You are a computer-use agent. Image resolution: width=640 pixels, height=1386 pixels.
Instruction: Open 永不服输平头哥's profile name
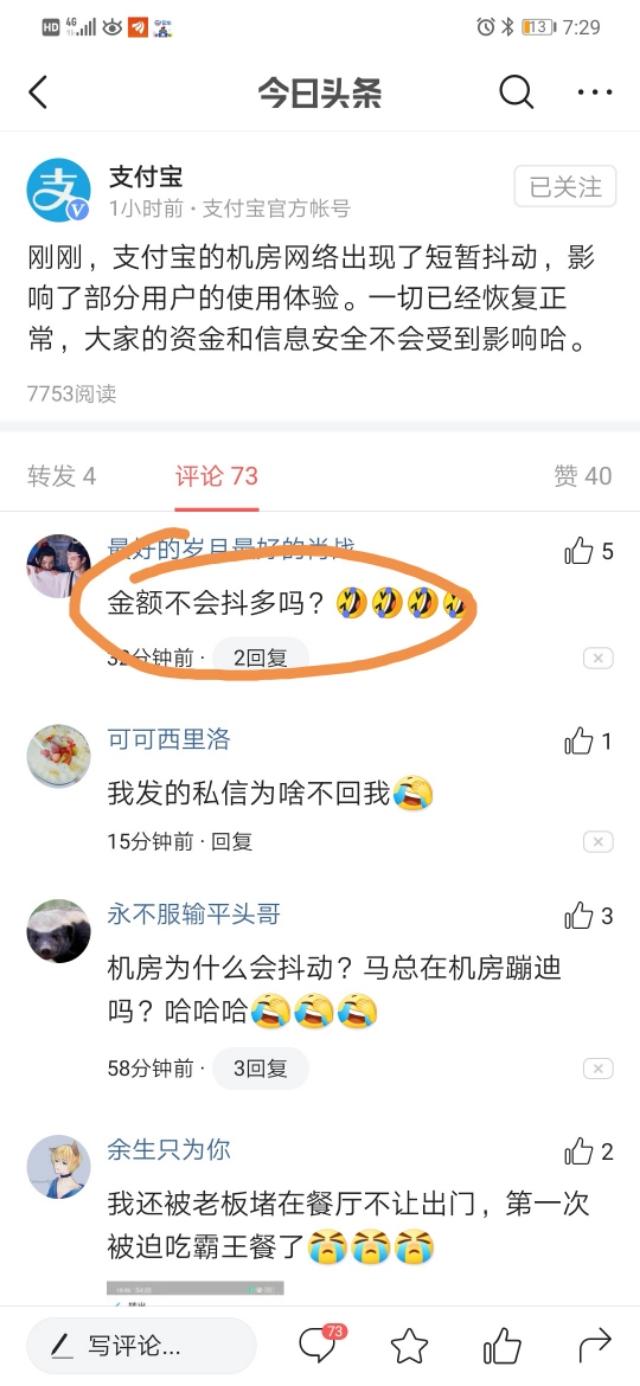click(x=194, y=914)
